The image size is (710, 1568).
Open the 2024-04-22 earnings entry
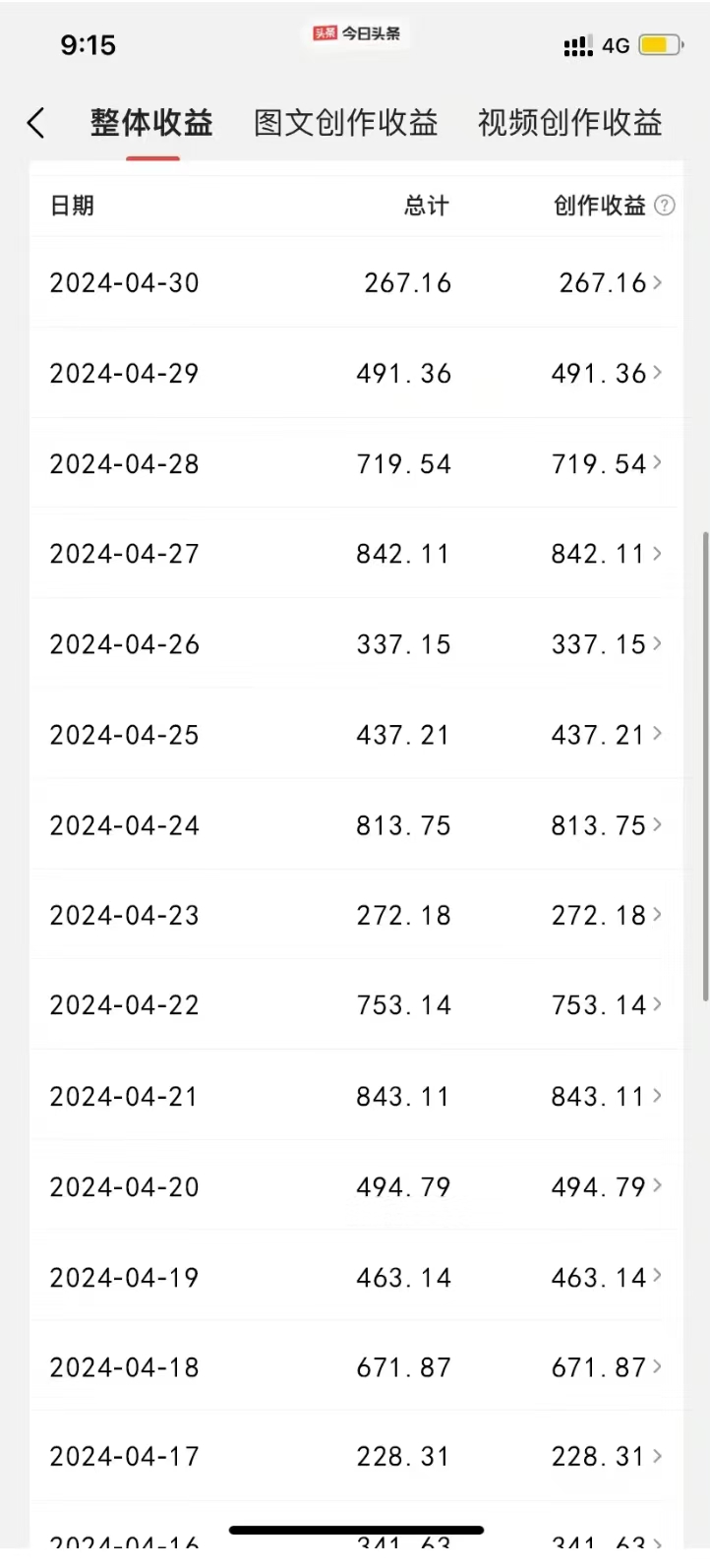[x=356, y=1005]
